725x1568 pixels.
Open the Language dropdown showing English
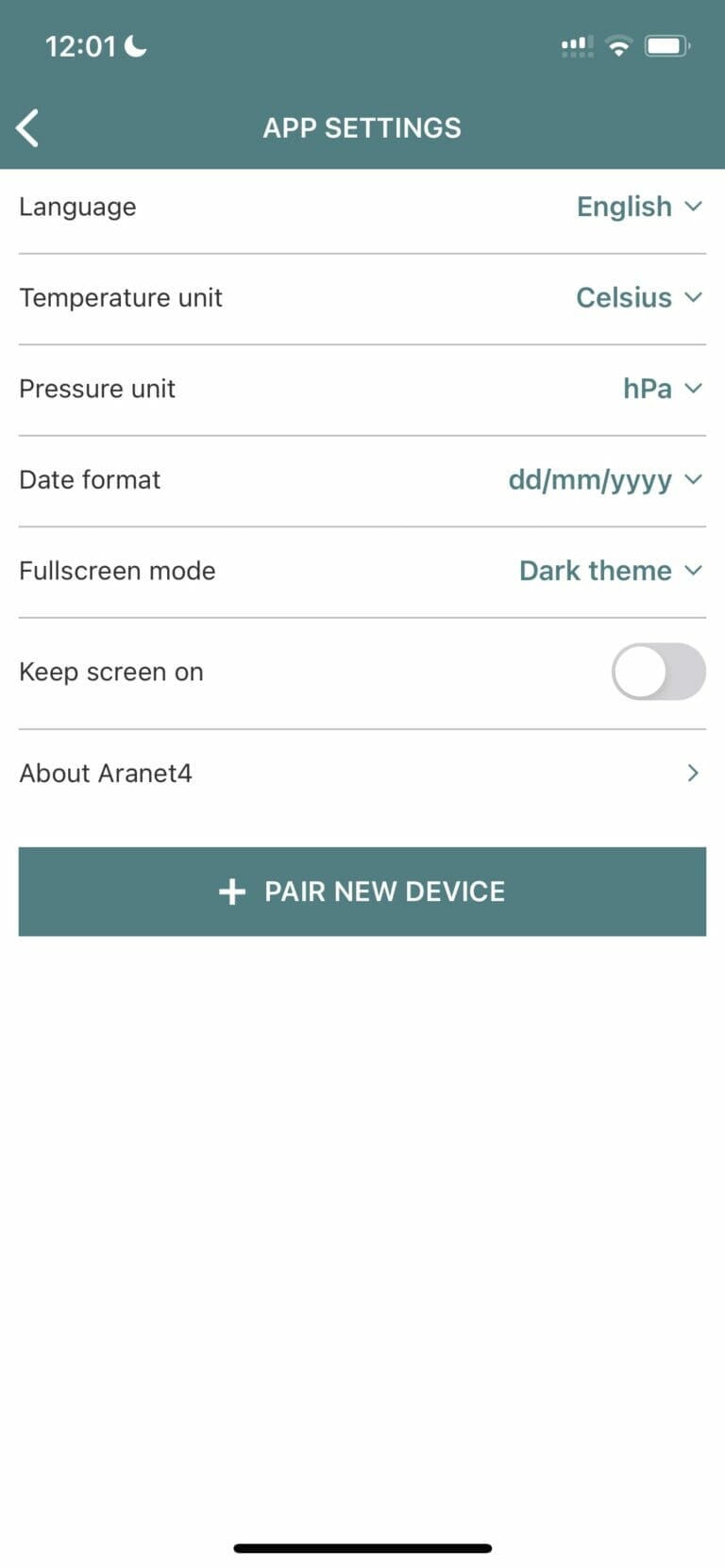[640, 207]
